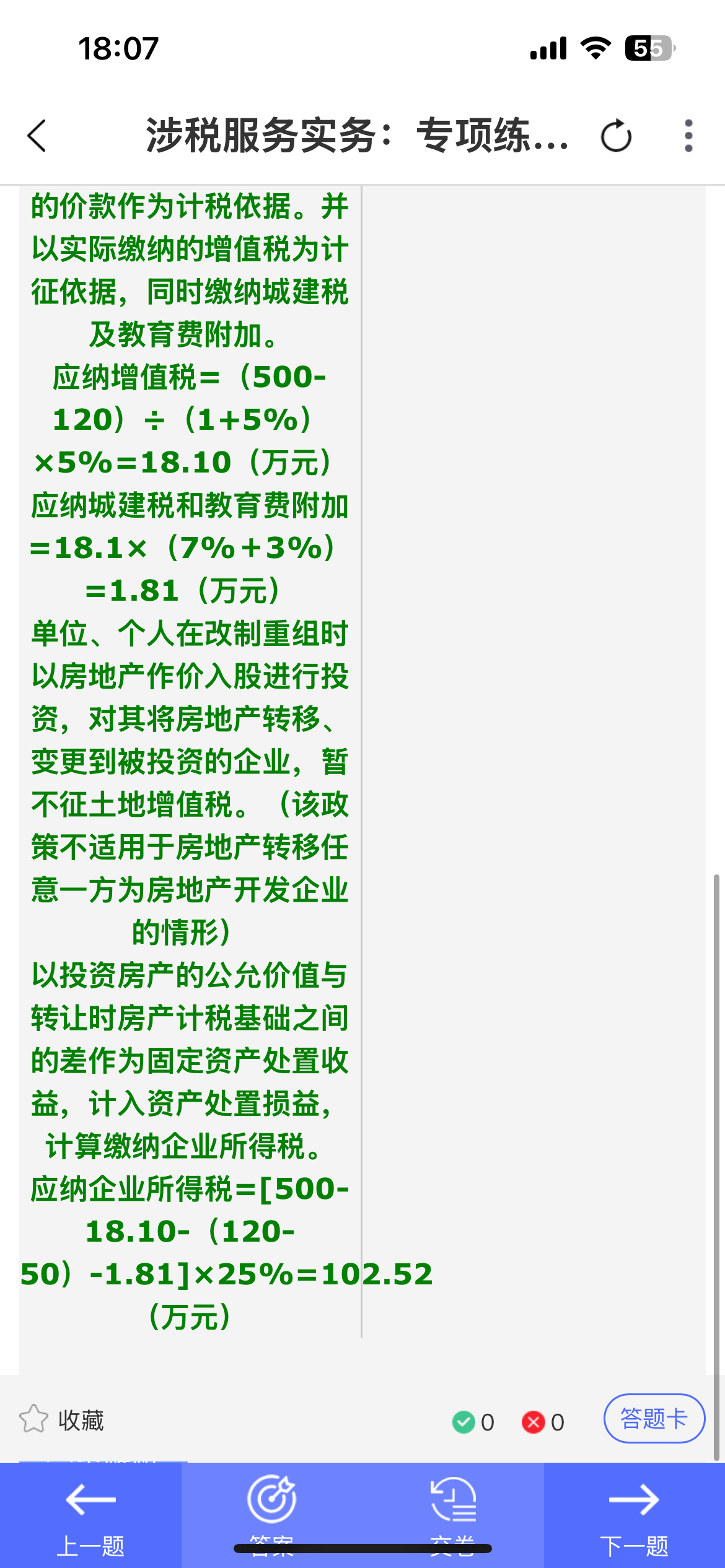Show the answer (答案)
Image resolution: width=725 pixels, height=1568 pixels.
pos(272,1515)
